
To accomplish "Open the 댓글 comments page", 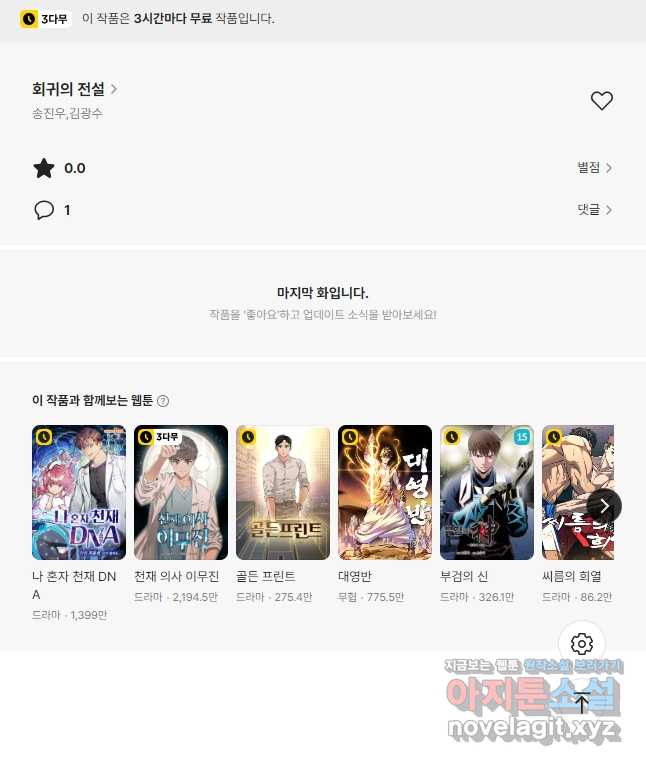I will (x=594, y=210).
